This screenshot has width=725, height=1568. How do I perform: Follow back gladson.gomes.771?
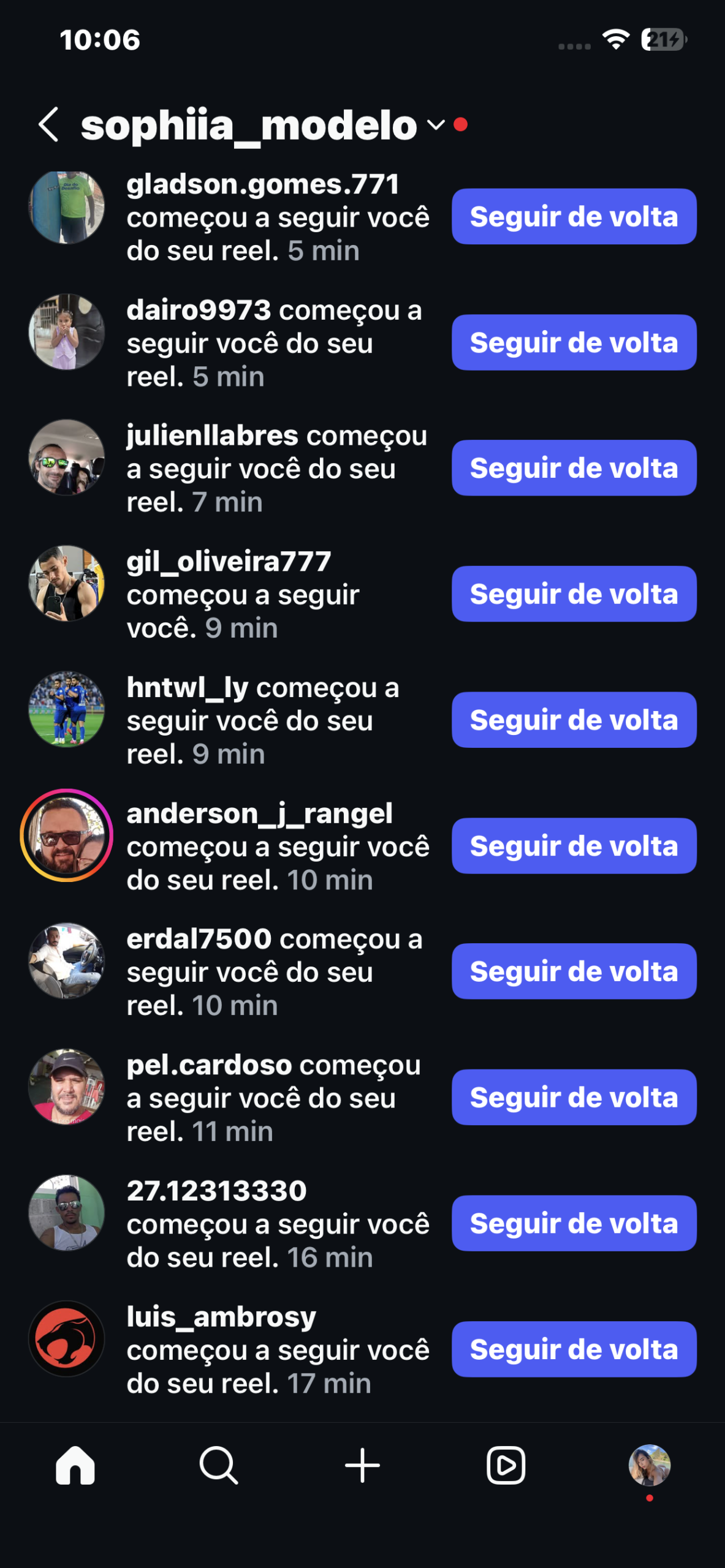pyautogui.click(x=574, y=217)
